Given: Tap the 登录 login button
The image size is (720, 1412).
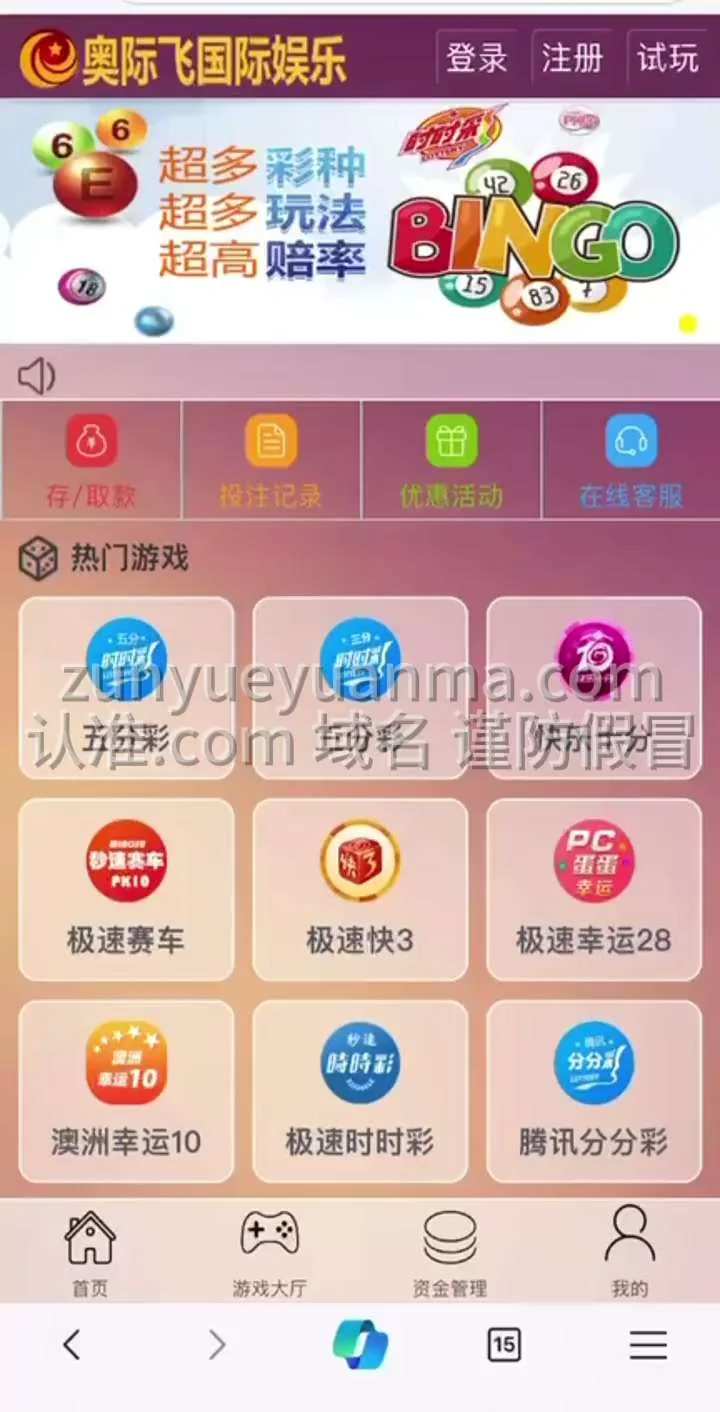Looking at the screenshot, I should pos(477,58).
